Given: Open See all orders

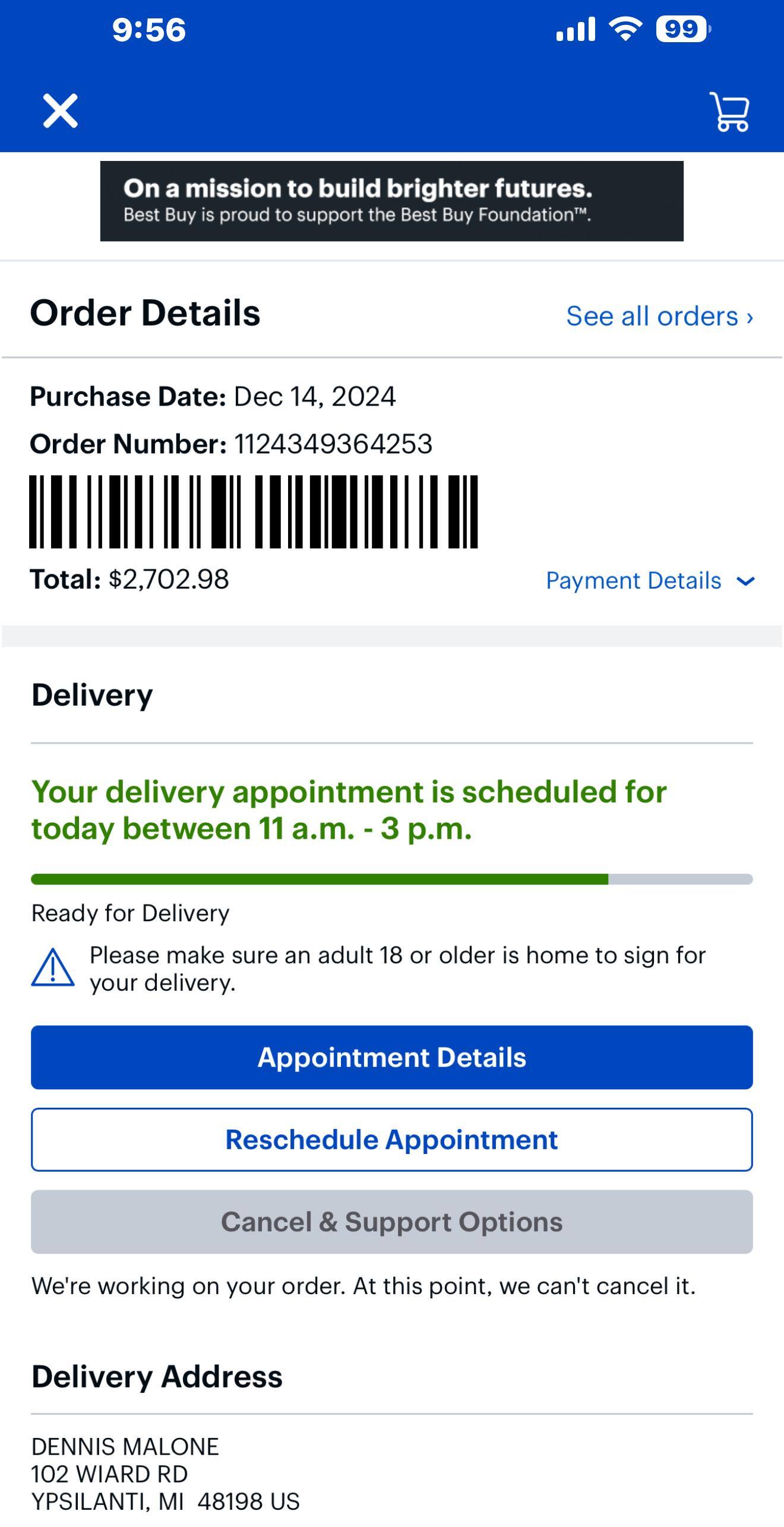Looking at the screenshot, I should (x=658, y=317).
